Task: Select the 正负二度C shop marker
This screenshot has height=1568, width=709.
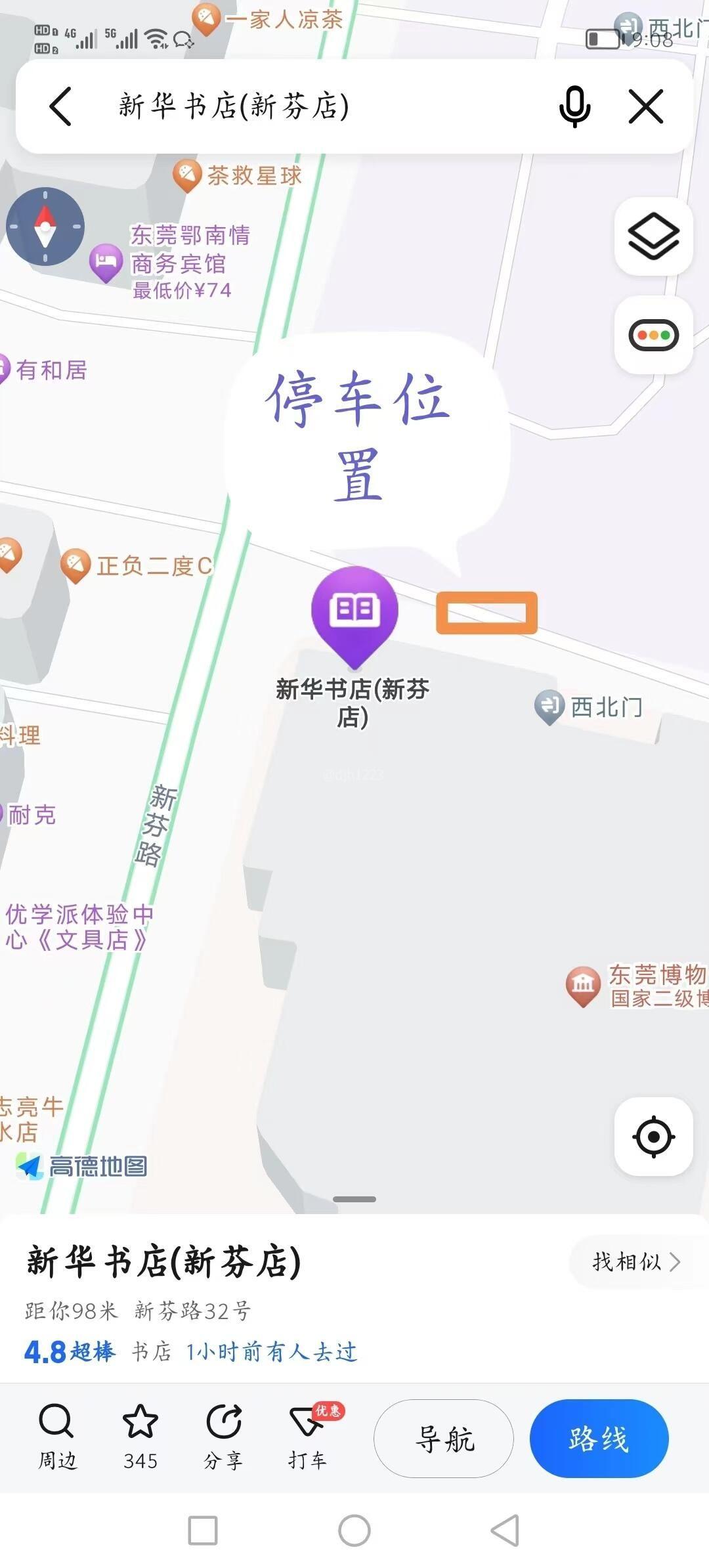Action: point(75,565)
